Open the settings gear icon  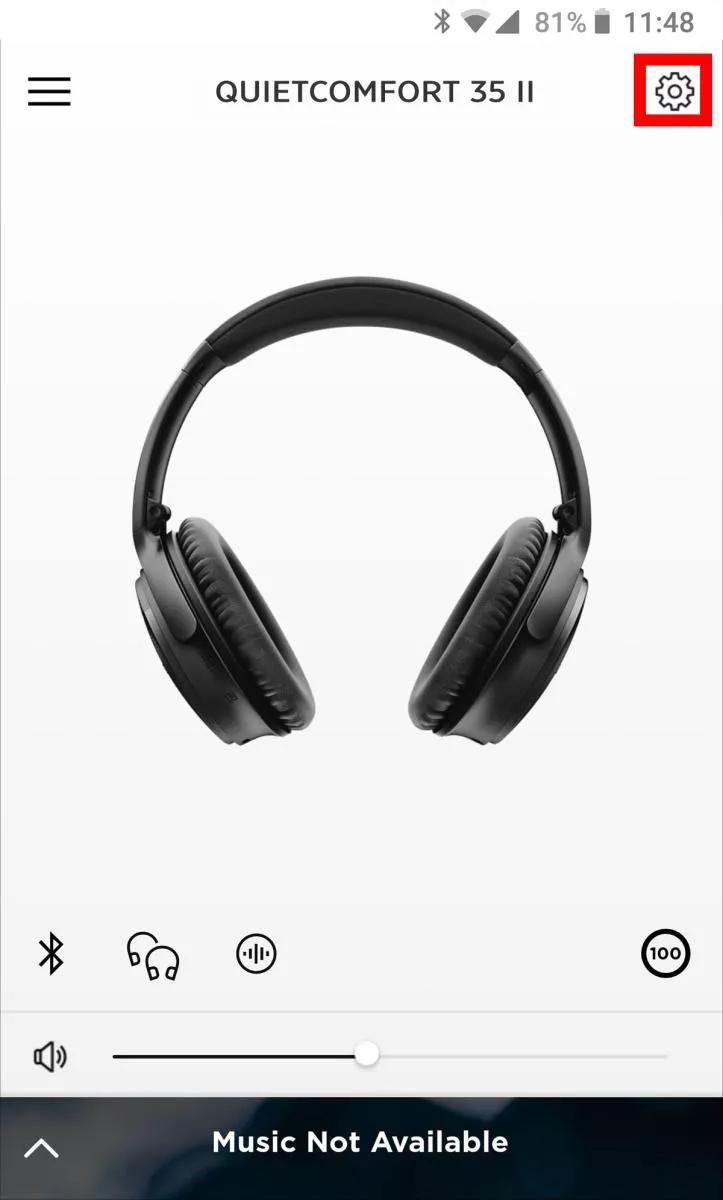674,92
